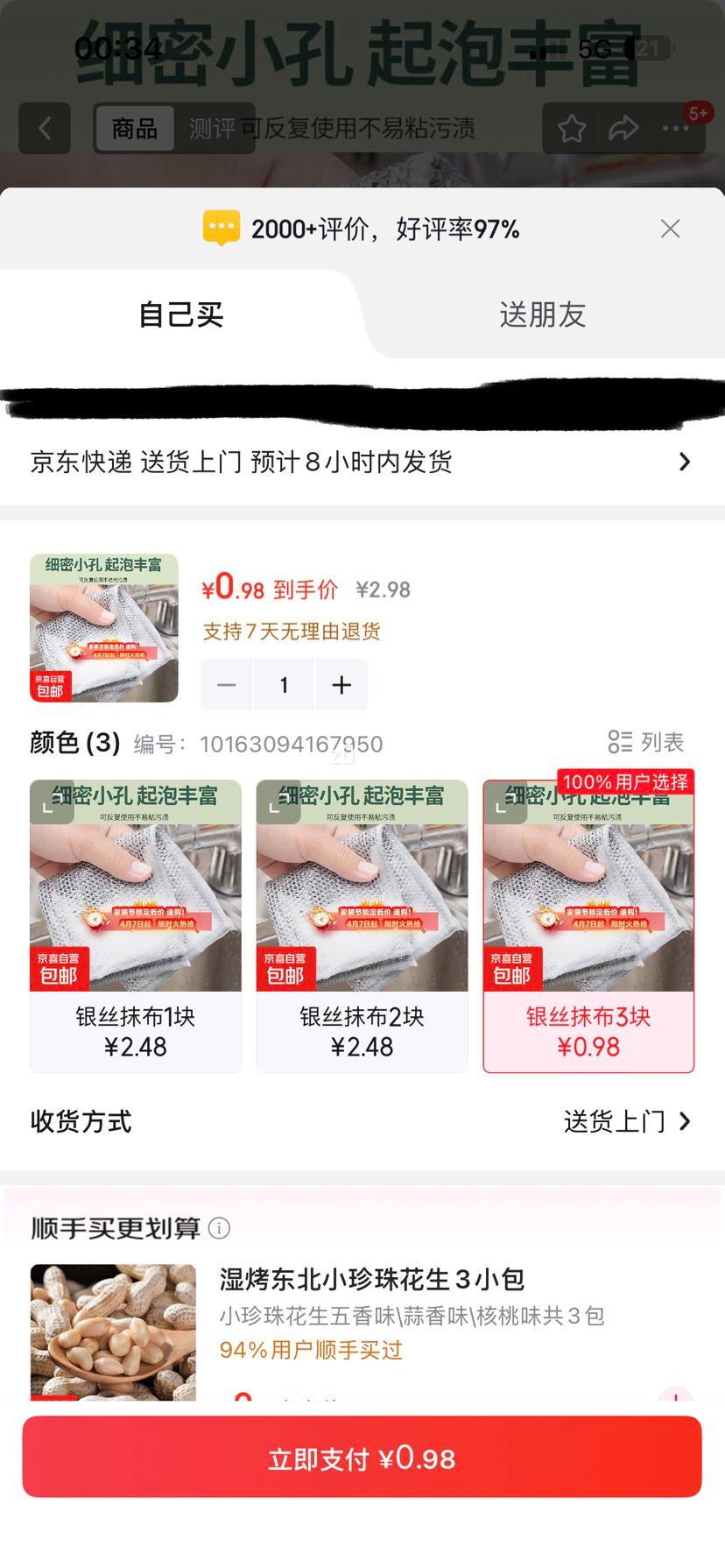Tap 立即支付 to pay ¥0.98
The image size is (725, 1568).
click(362, 1457)
